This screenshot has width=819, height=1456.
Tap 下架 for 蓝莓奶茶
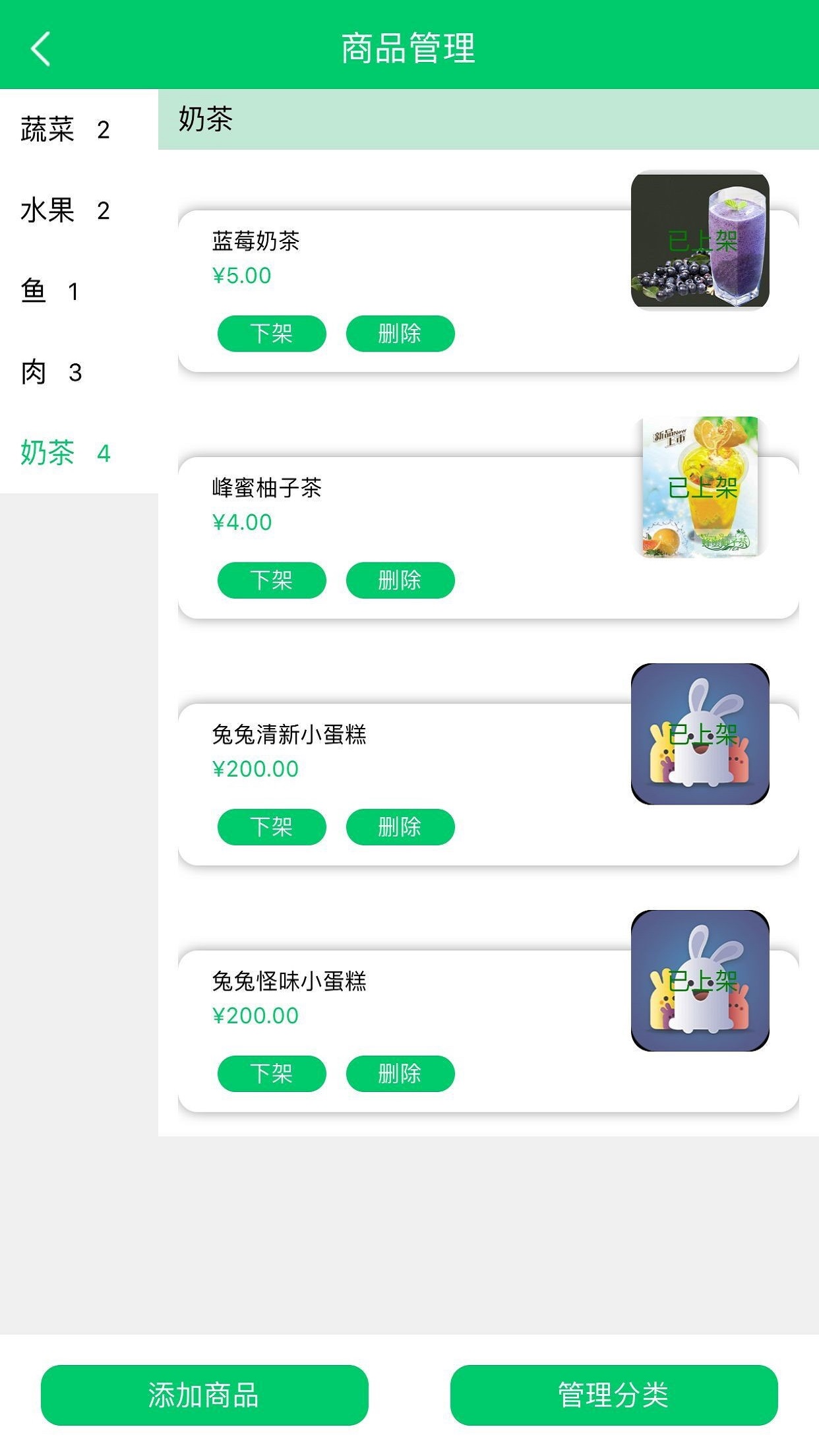[272, 334]
